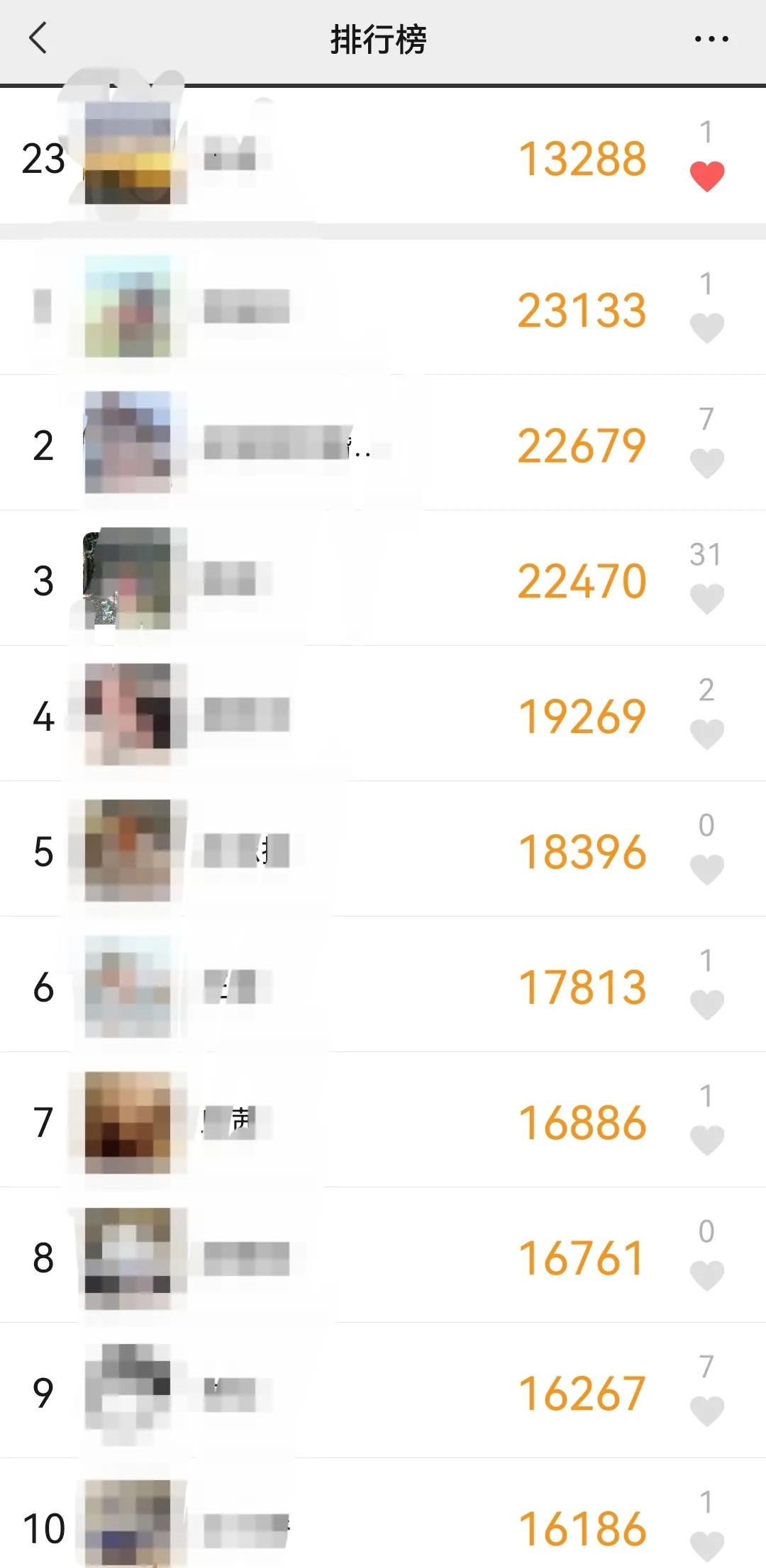The width and height of the screenshot is (766, 1568).
Task: Like the entry with 23133 steps
Action: point(706,327)
